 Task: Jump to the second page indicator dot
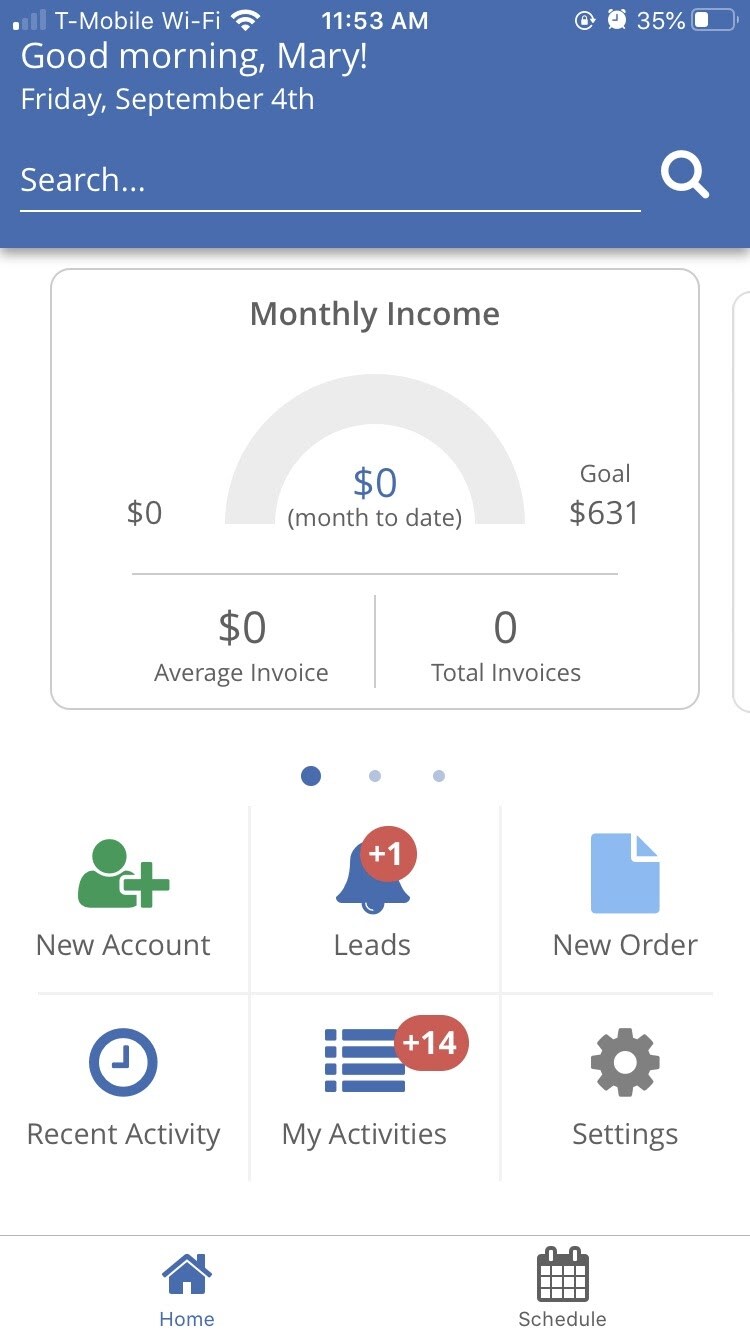coord(375,776)
